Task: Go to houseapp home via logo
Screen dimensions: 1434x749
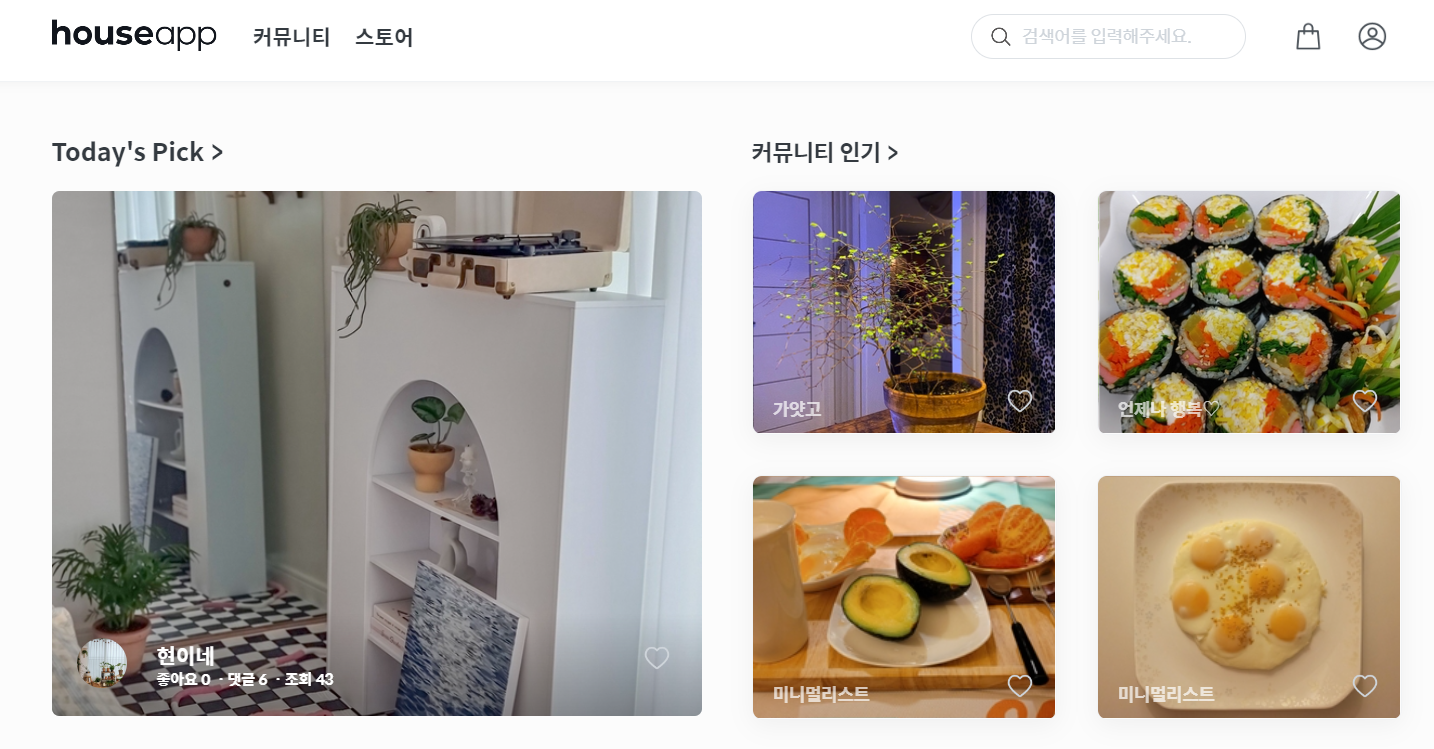Action: (x=134, y=35)
